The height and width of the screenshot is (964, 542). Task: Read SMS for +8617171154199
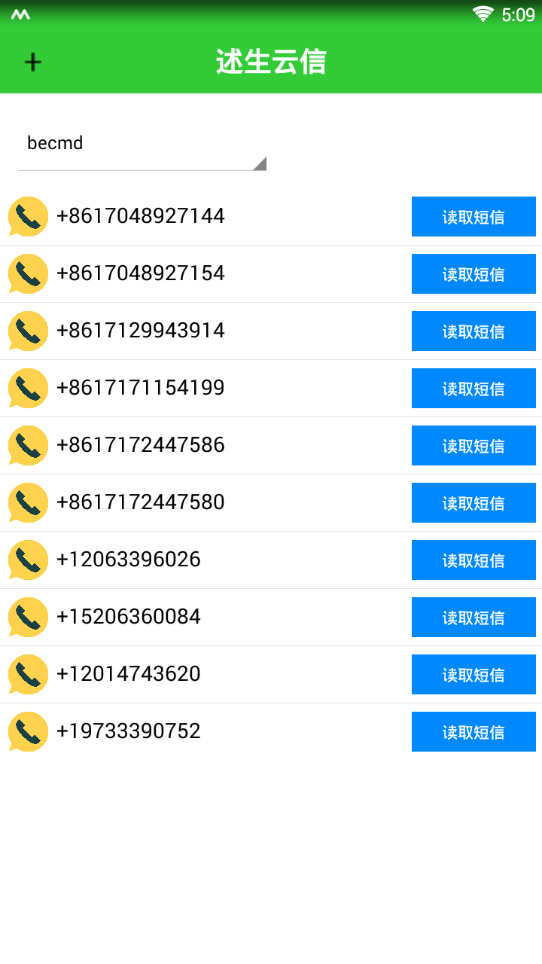pyautogui.click(x=473, y=388)
